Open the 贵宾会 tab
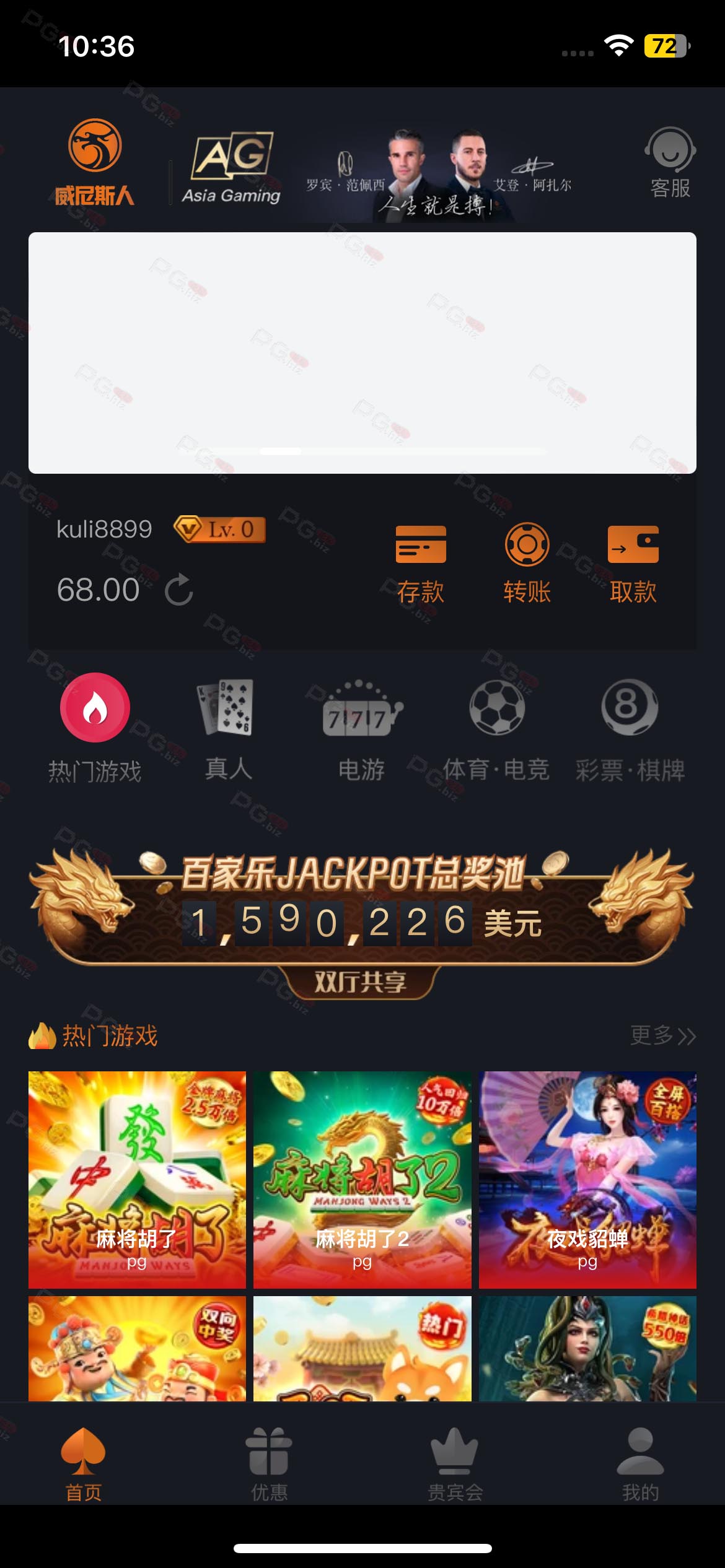 click(x=455, y=1464)
